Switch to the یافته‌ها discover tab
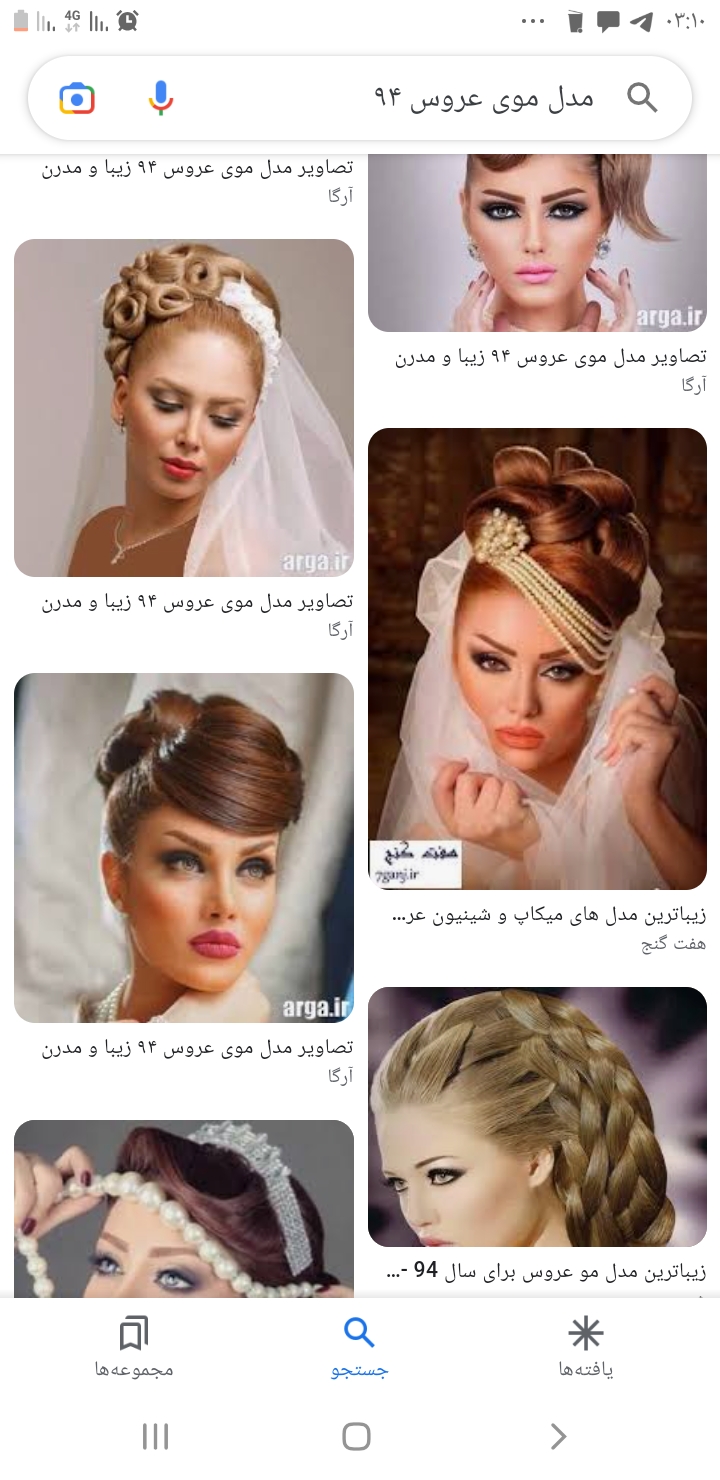The image size is (720, 1480). [x=586, y=1348]
